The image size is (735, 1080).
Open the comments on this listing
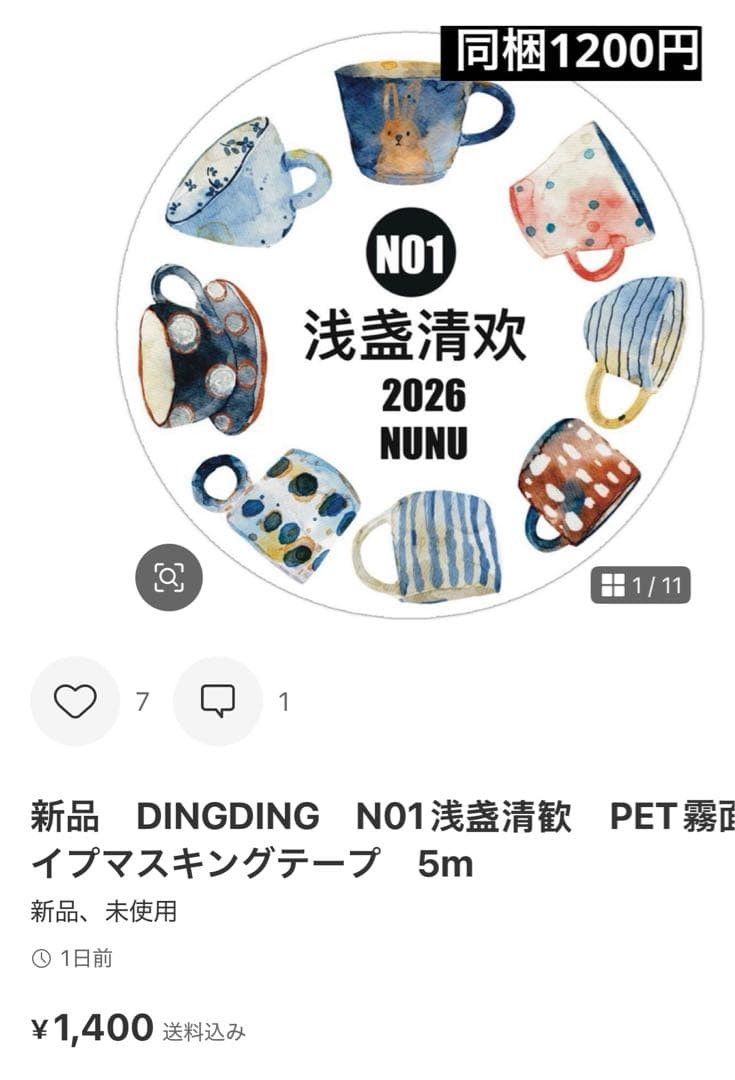(217, 701)
